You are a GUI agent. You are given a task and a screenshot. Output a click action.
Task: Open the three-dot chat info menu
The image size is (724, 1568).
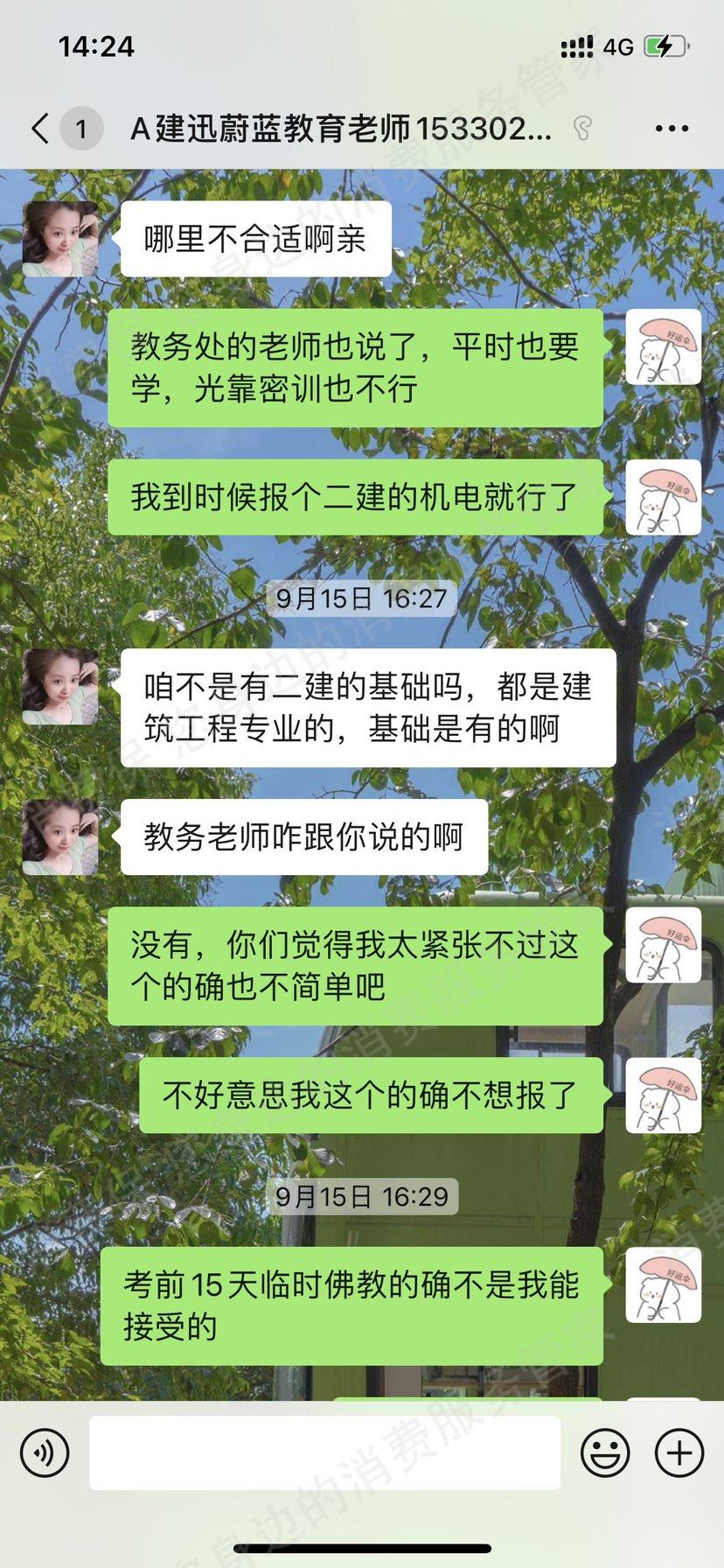coord(671,129)
